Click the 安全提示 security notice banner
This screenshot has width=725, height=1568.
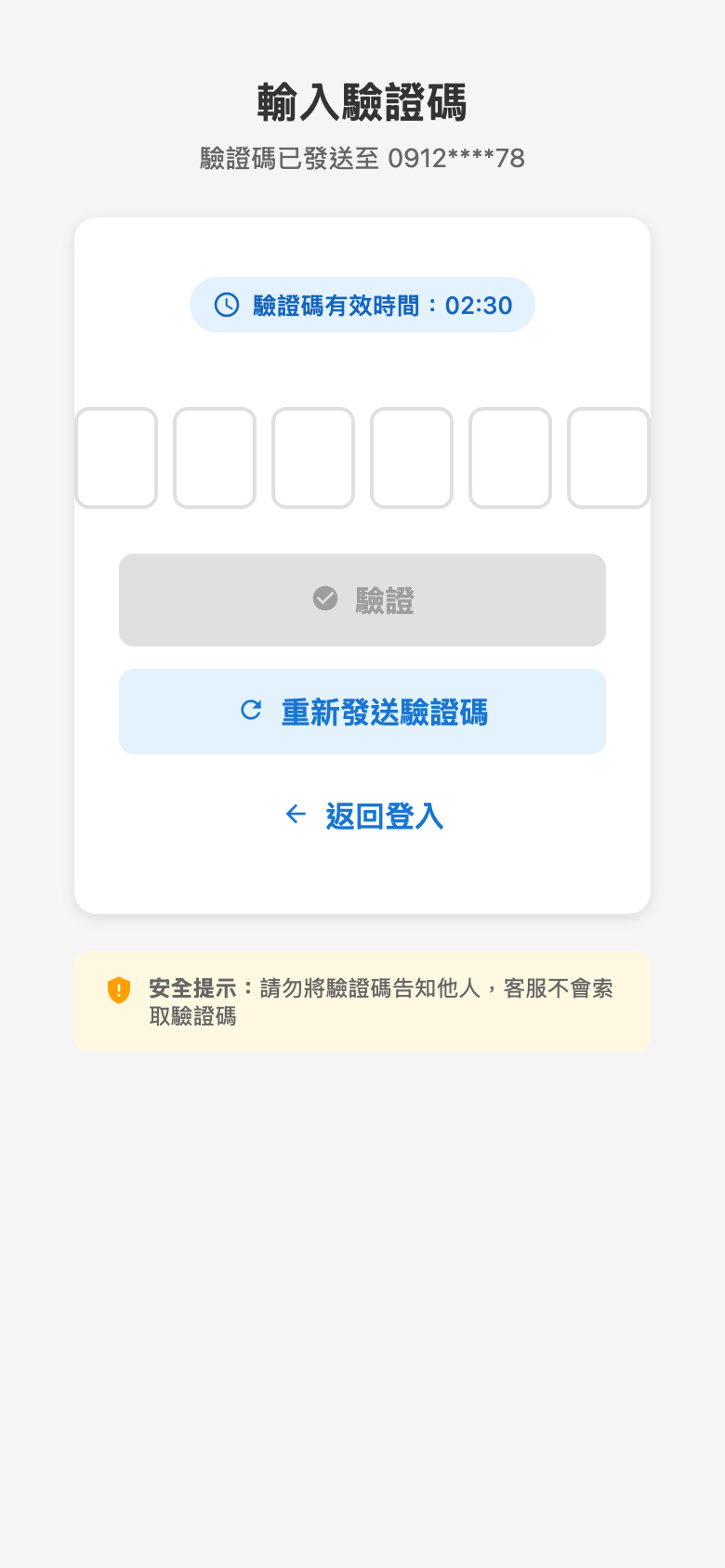click(x=362, y=1000)
